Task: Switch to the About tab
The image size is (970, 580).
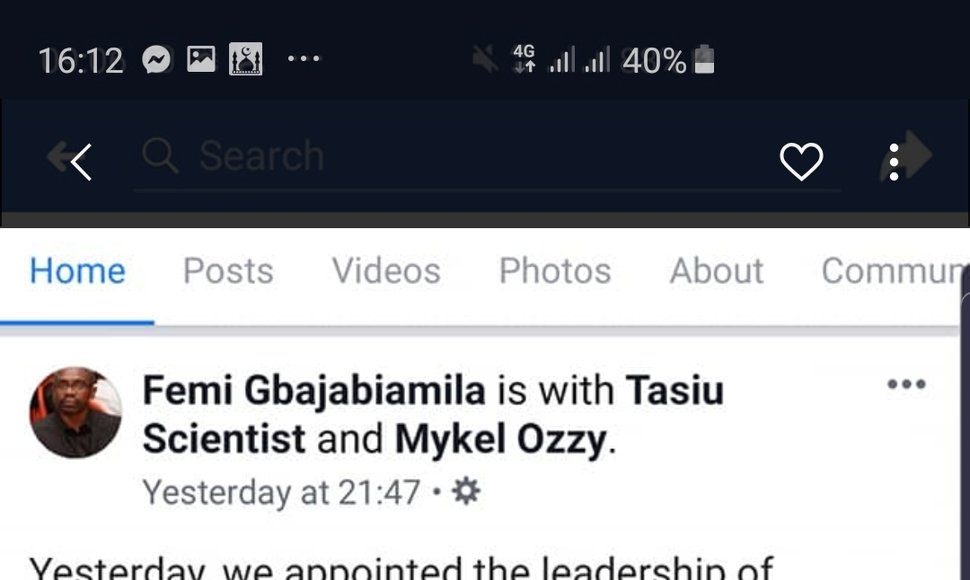Action: pos(716,271)
